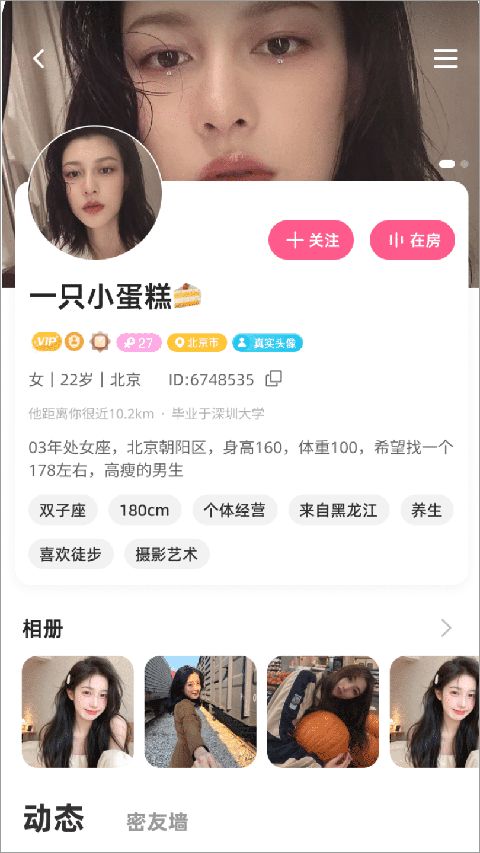
Task: Select the 摄影艺术 tag
Action: click(x=167, y=554)
